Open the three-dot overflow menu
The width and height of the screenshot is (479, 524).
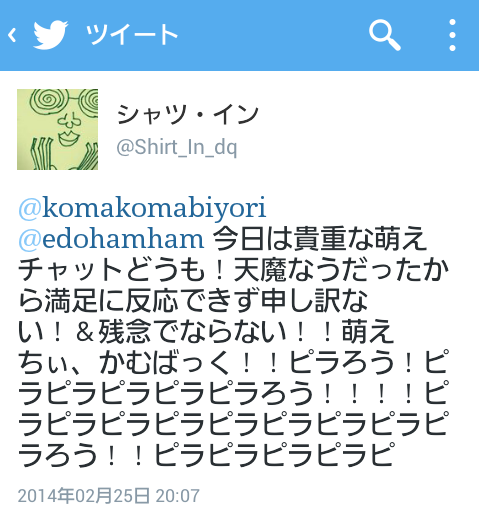(x=452, y=35)
